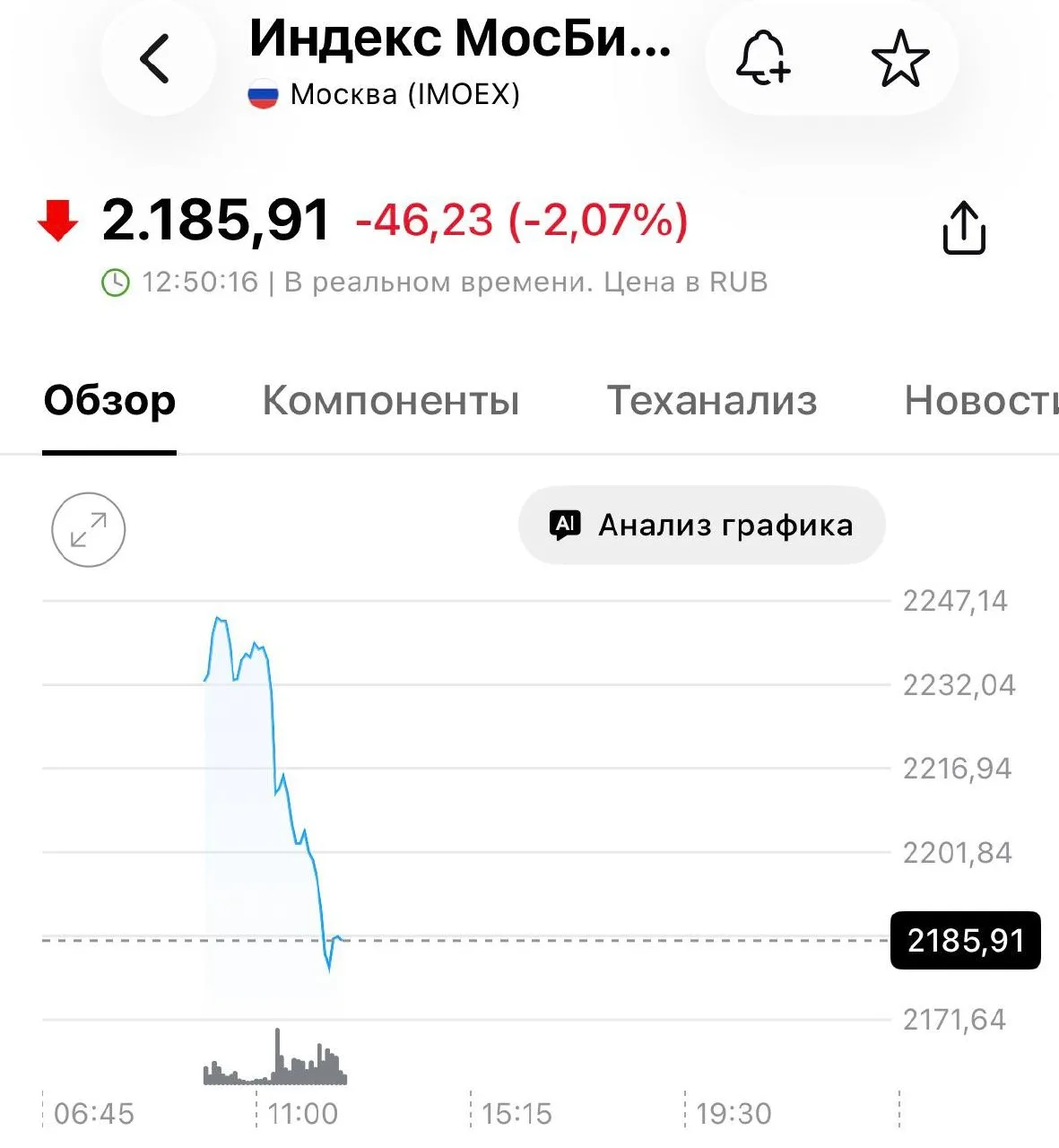Go back using the arrow icon
Viewport: 1059px width, 1148px height.
[156, 59]
